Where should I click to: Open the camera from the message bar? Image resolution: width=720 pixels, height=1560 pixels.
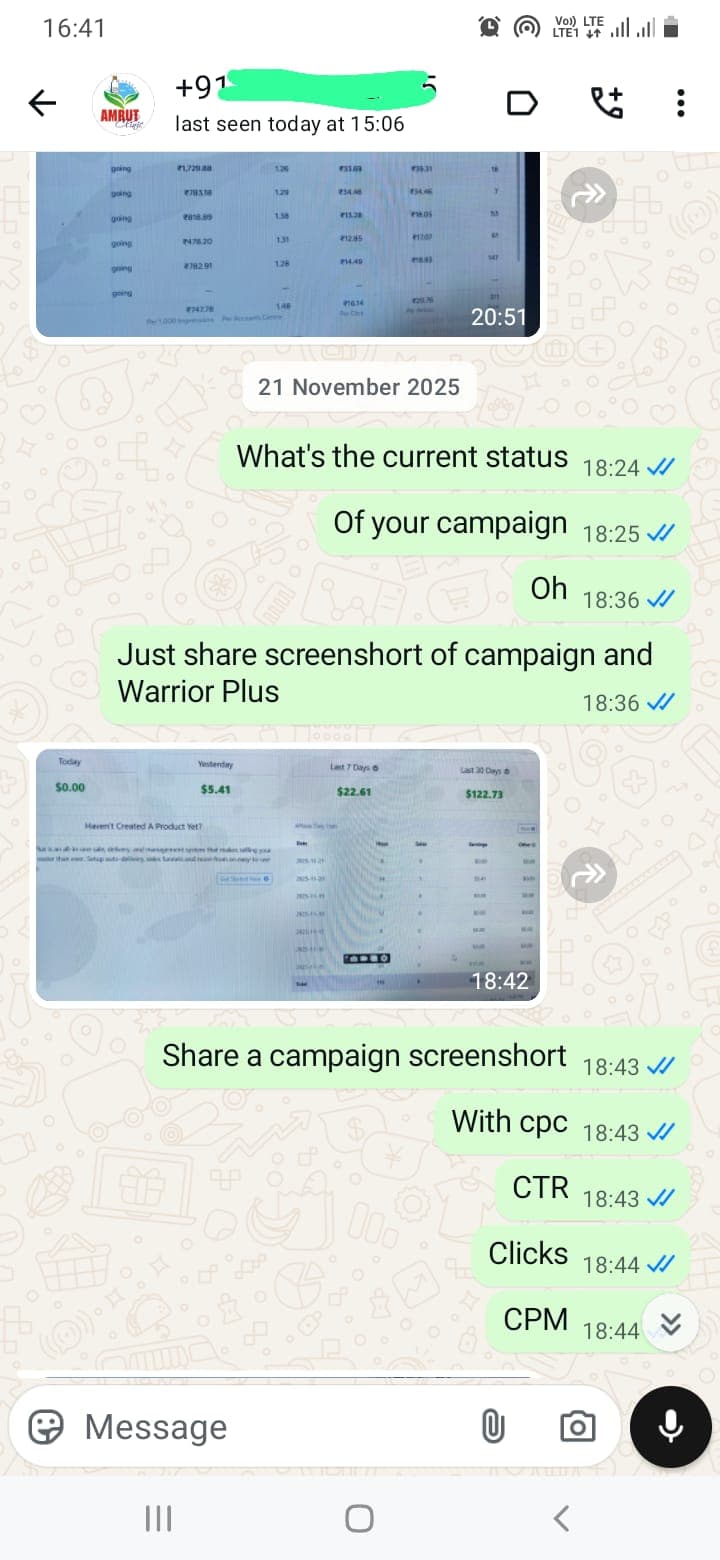tap(577, 1427)
